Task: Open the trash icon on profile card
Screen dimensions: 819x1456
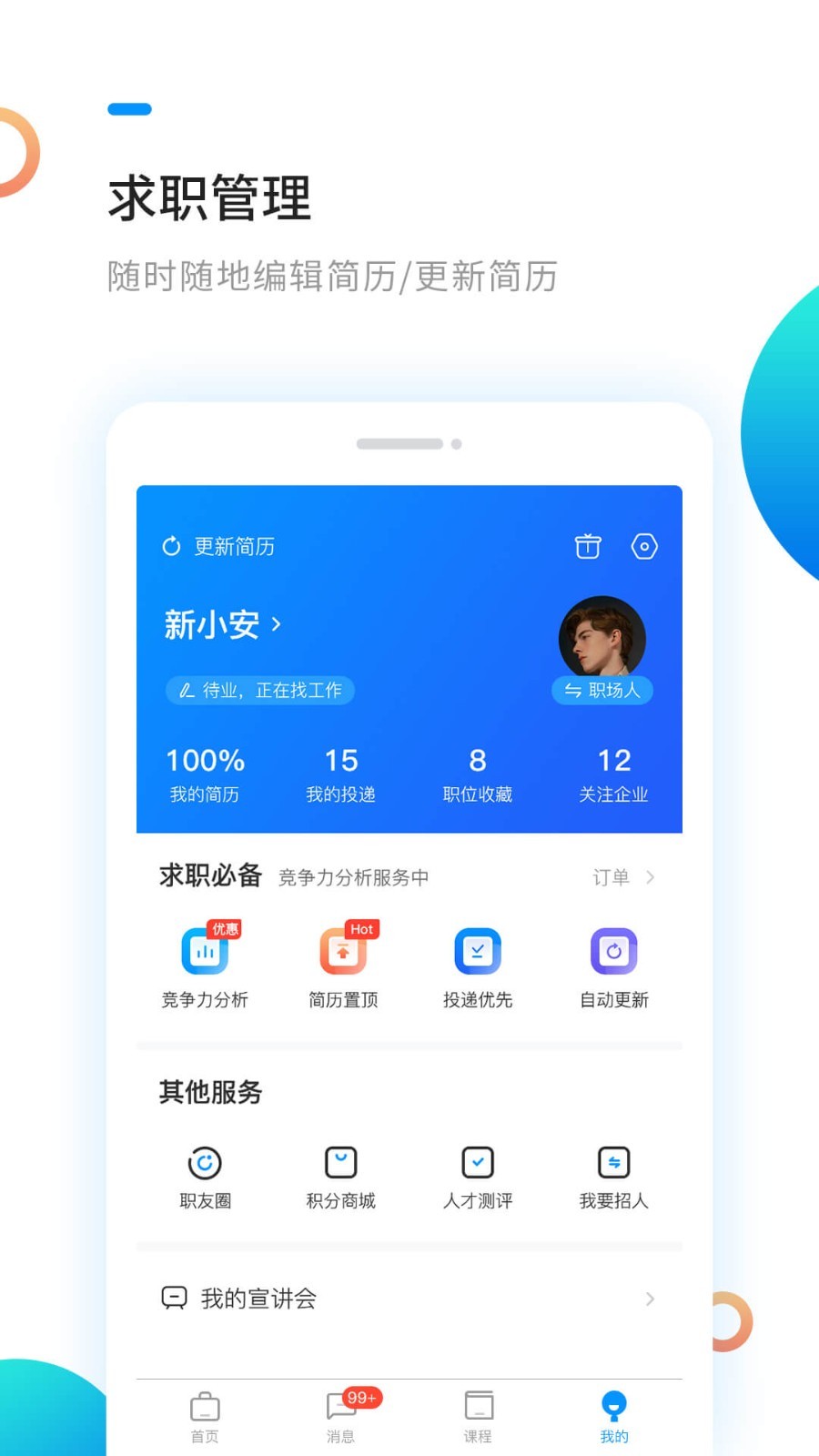Action: pos(587,546)
